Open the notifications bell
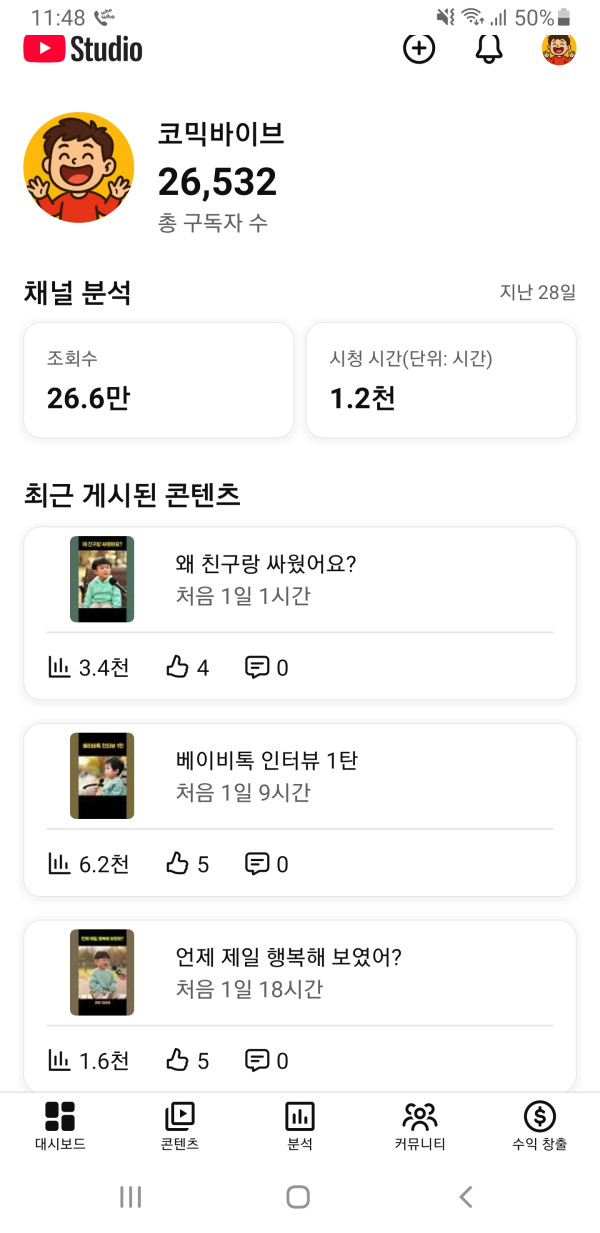 point(489,48)
